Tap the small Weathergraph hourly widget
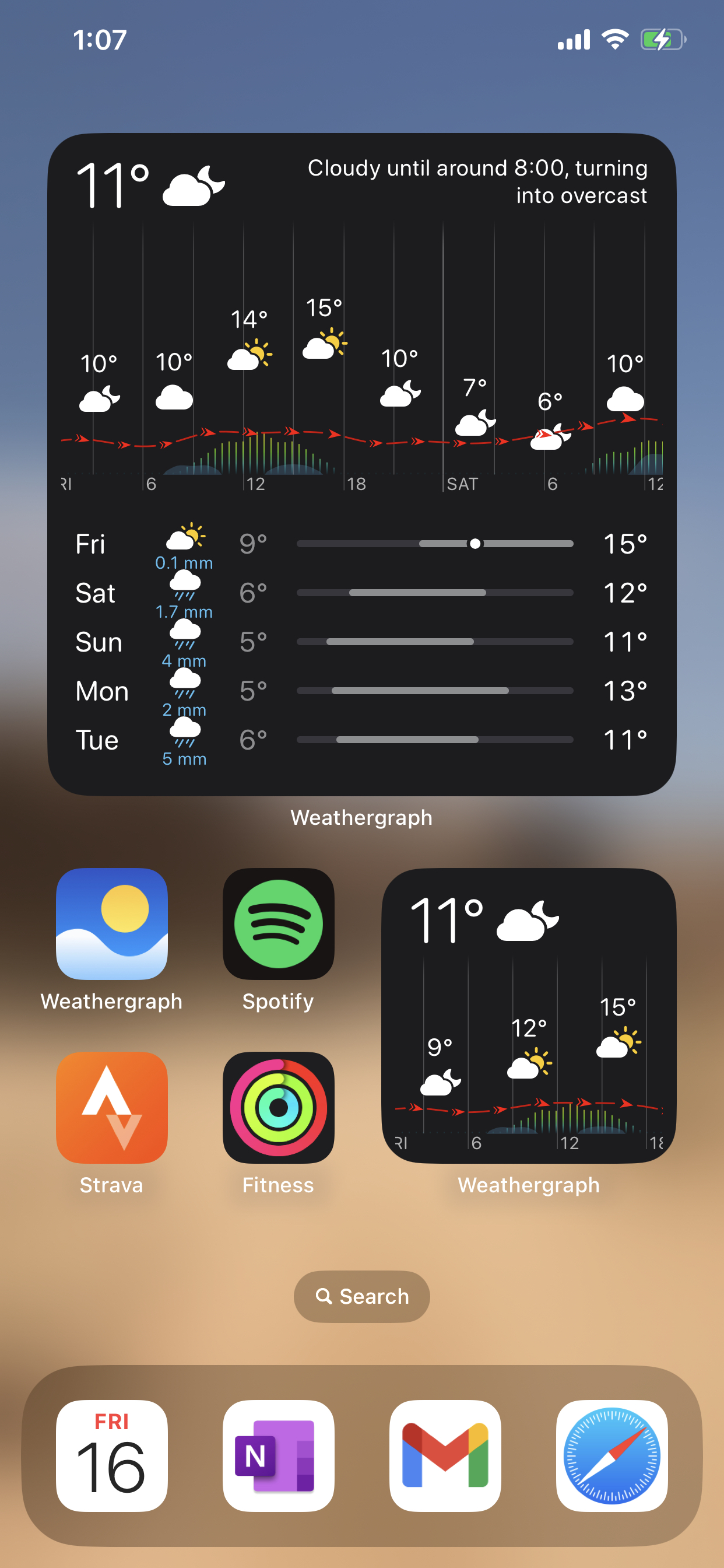724x1568 pixels. 529,1023
